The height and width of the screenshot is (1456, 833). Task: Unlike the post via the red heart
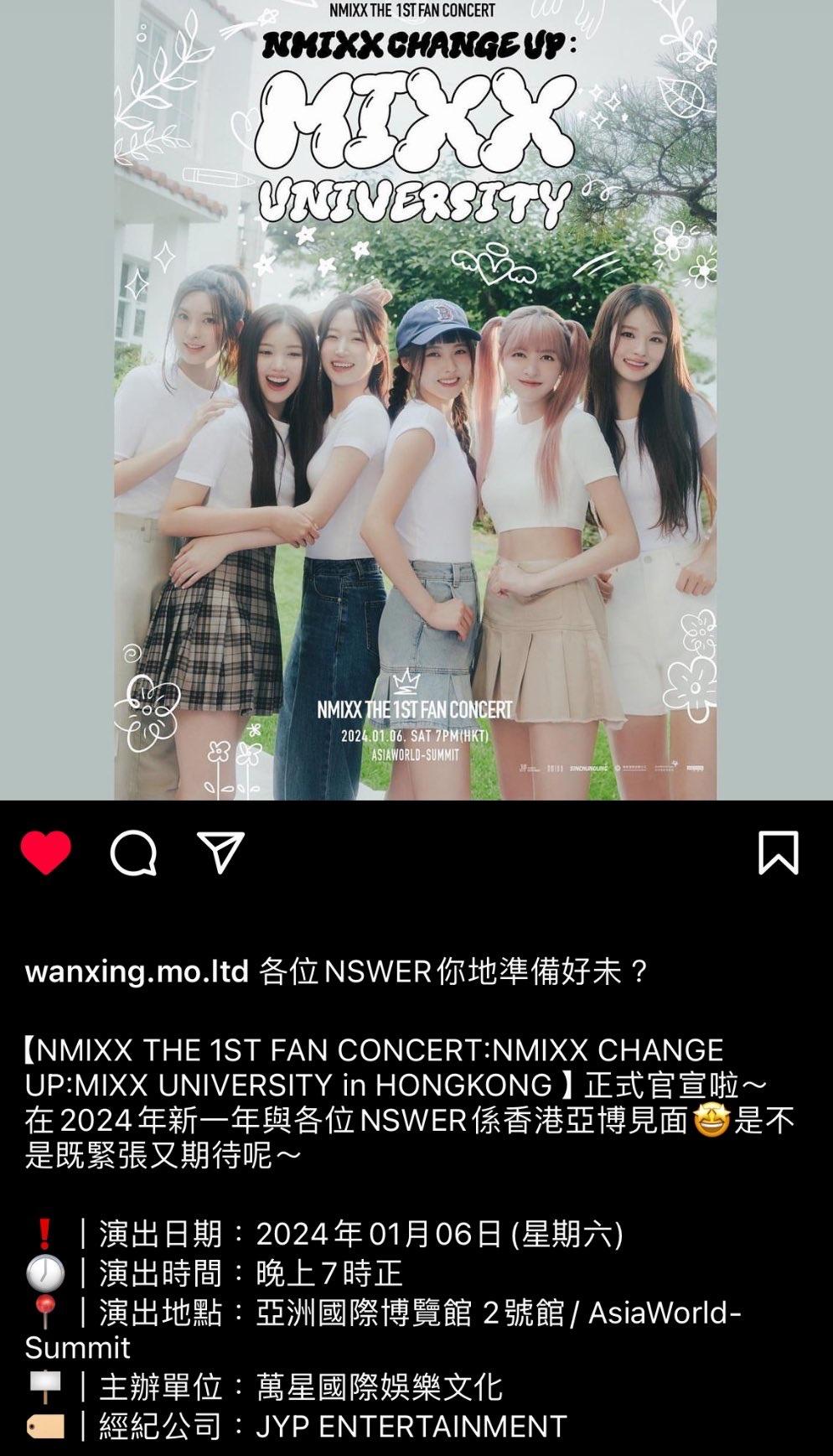(x=45, y=853)
